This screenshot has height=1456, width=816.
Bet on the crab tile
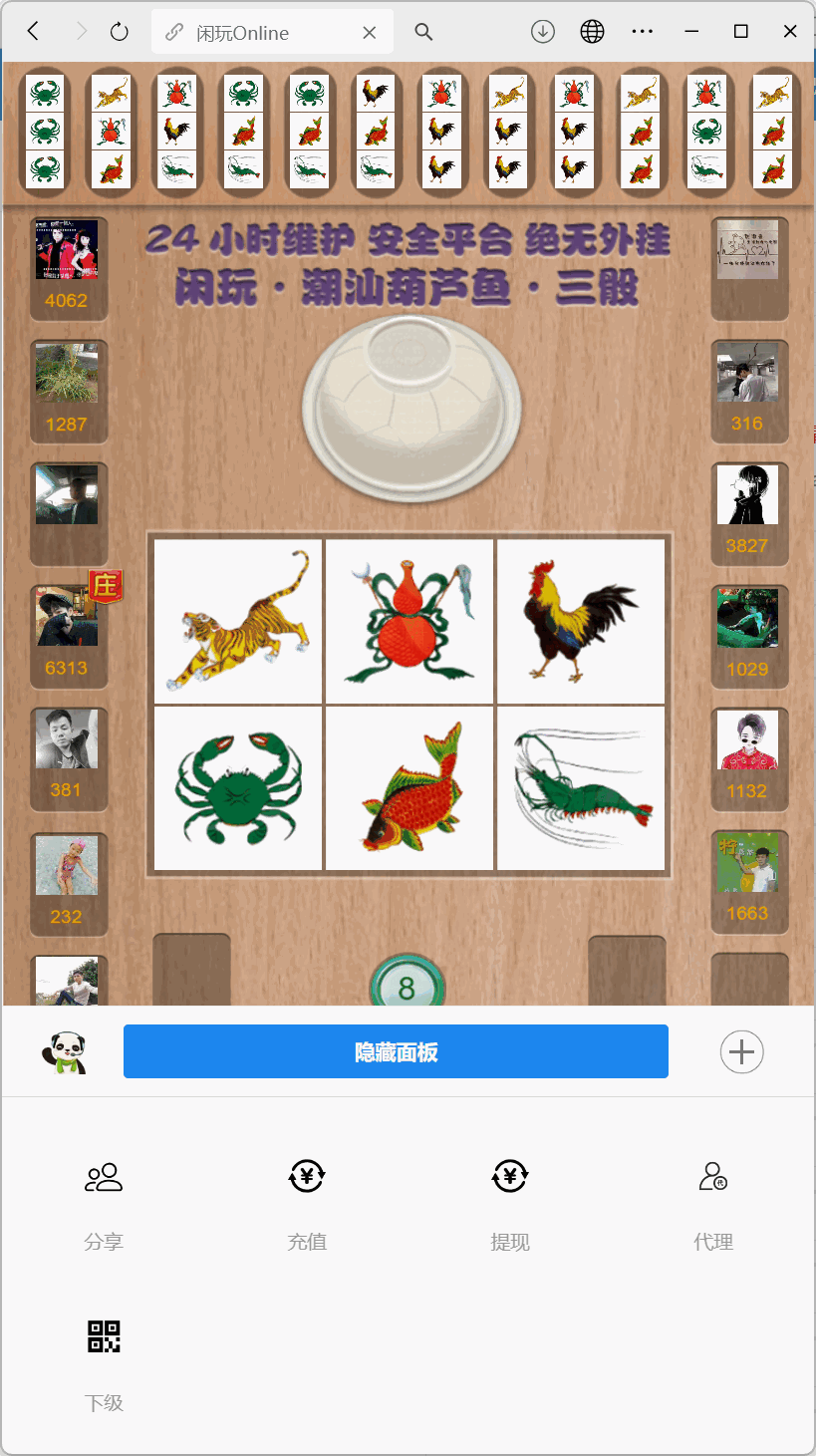click(x=238, y=788)
